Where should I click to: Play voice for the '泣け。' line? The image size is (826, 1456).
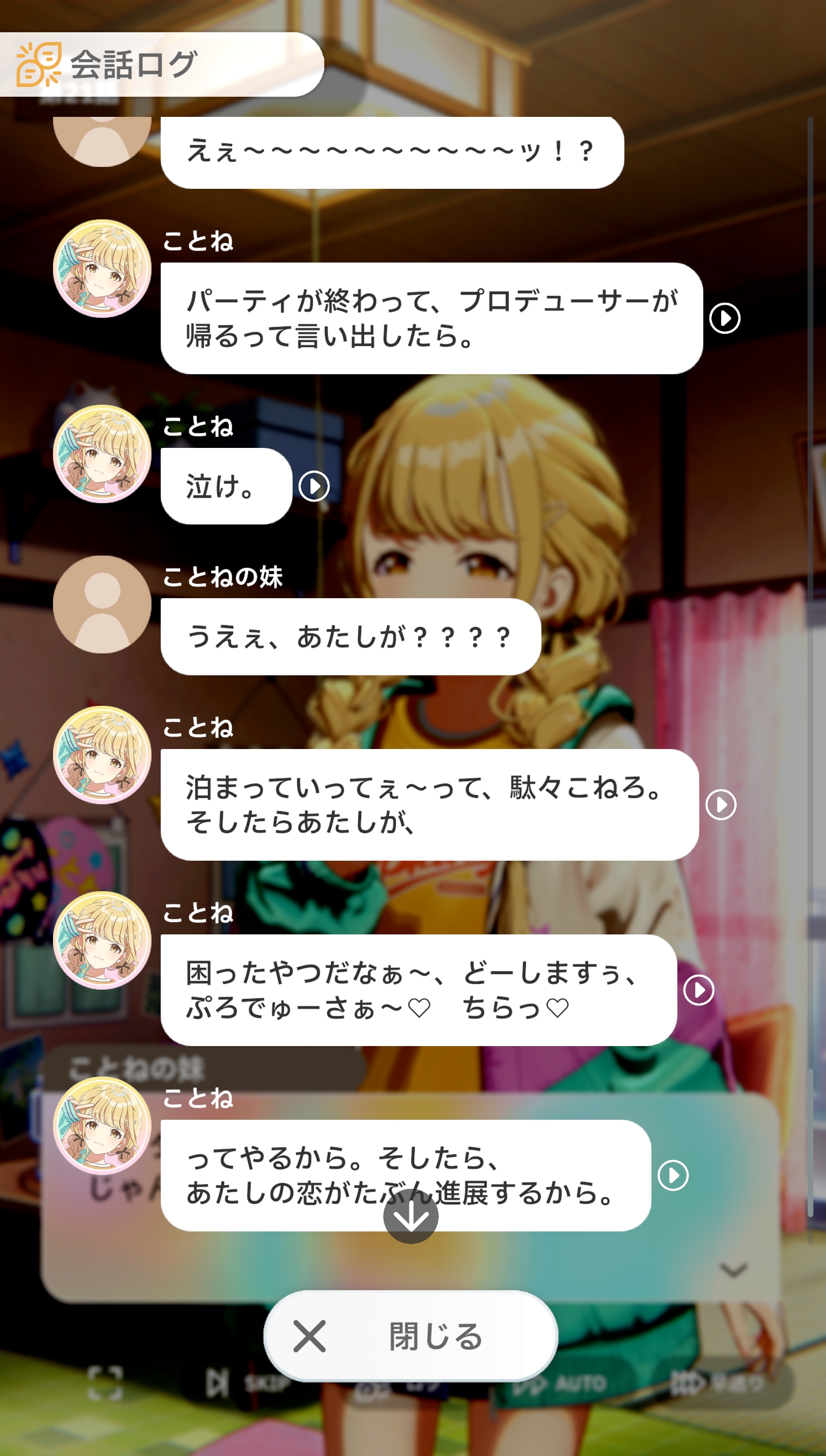[314, 486]
